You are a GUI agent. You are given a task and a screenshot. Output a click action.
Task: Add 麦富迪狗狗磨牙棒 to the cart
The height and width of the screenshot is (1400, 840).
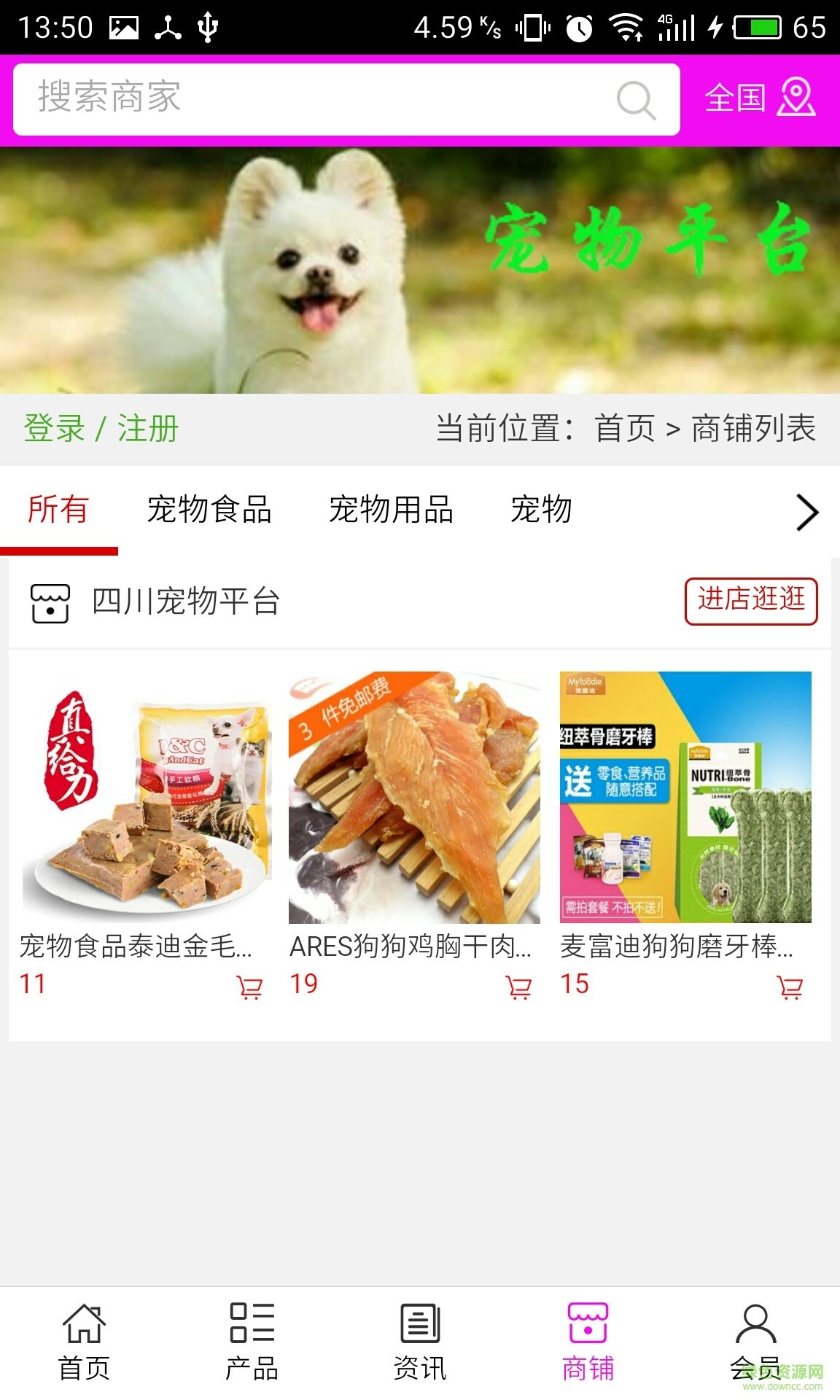tap(790, 987)
